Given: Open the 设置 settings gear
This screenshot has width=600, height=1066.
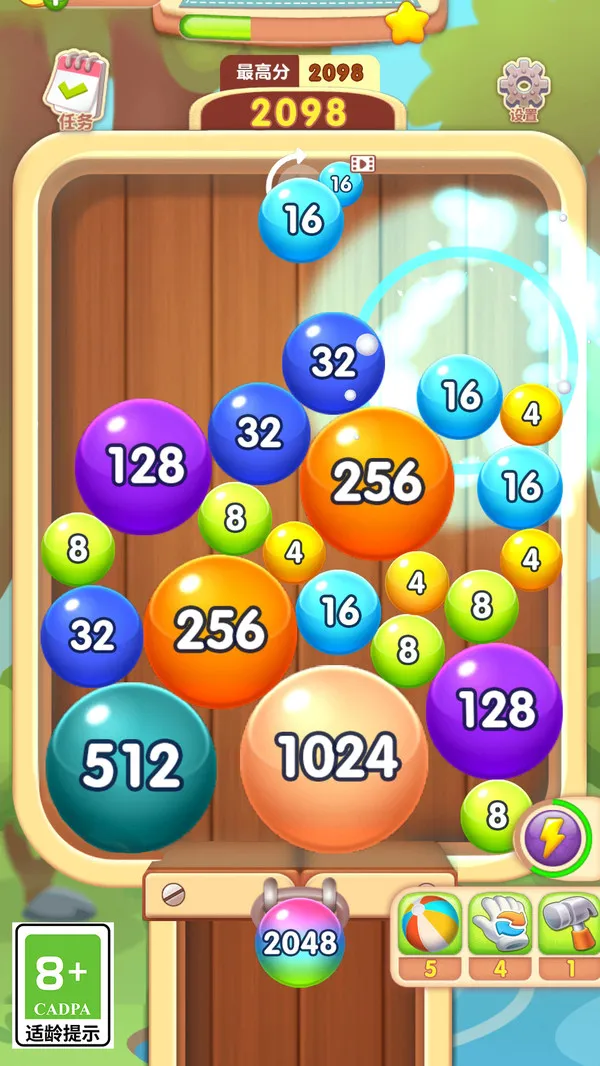Looking at the screenshot, I should click(524, 90).
